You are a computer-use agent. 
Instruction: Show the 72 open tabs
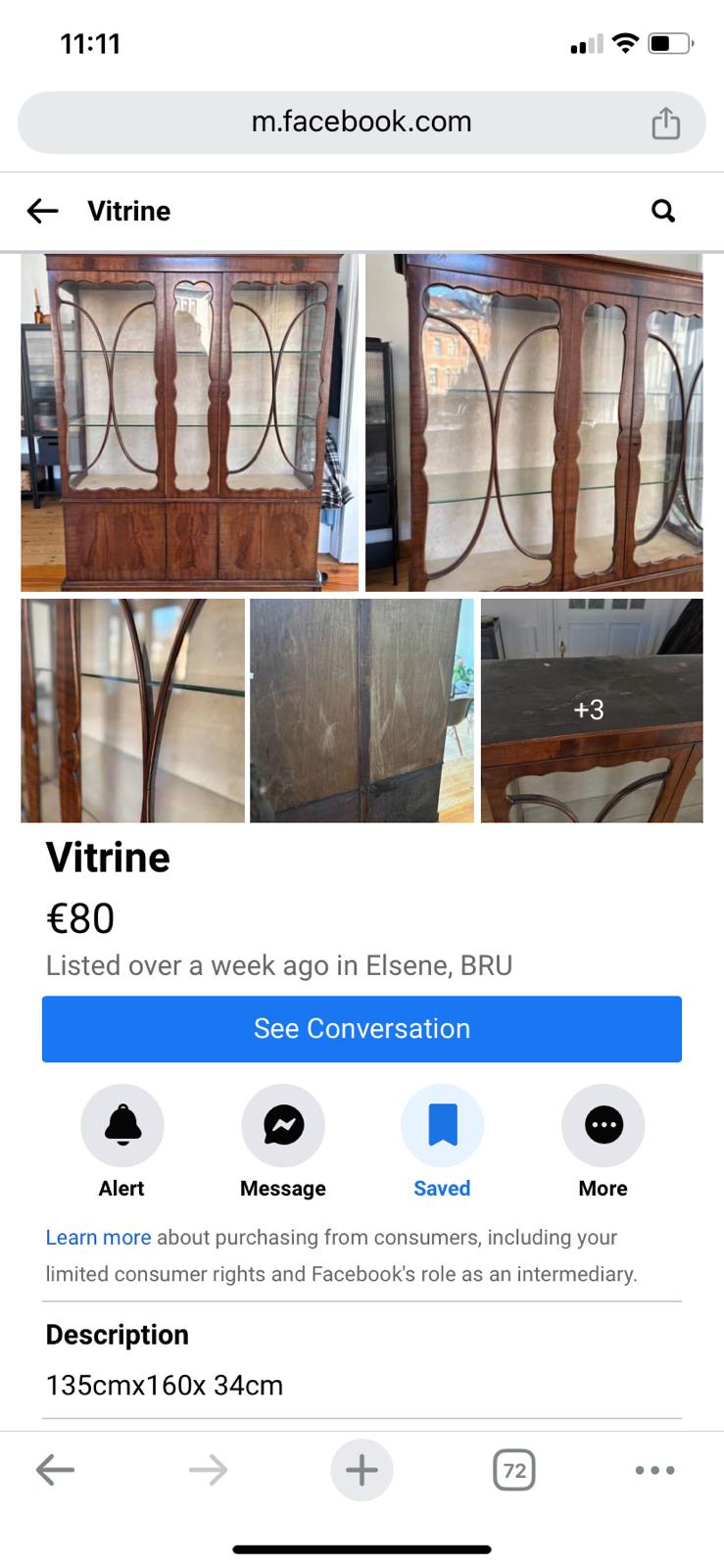click(513, 1470)
